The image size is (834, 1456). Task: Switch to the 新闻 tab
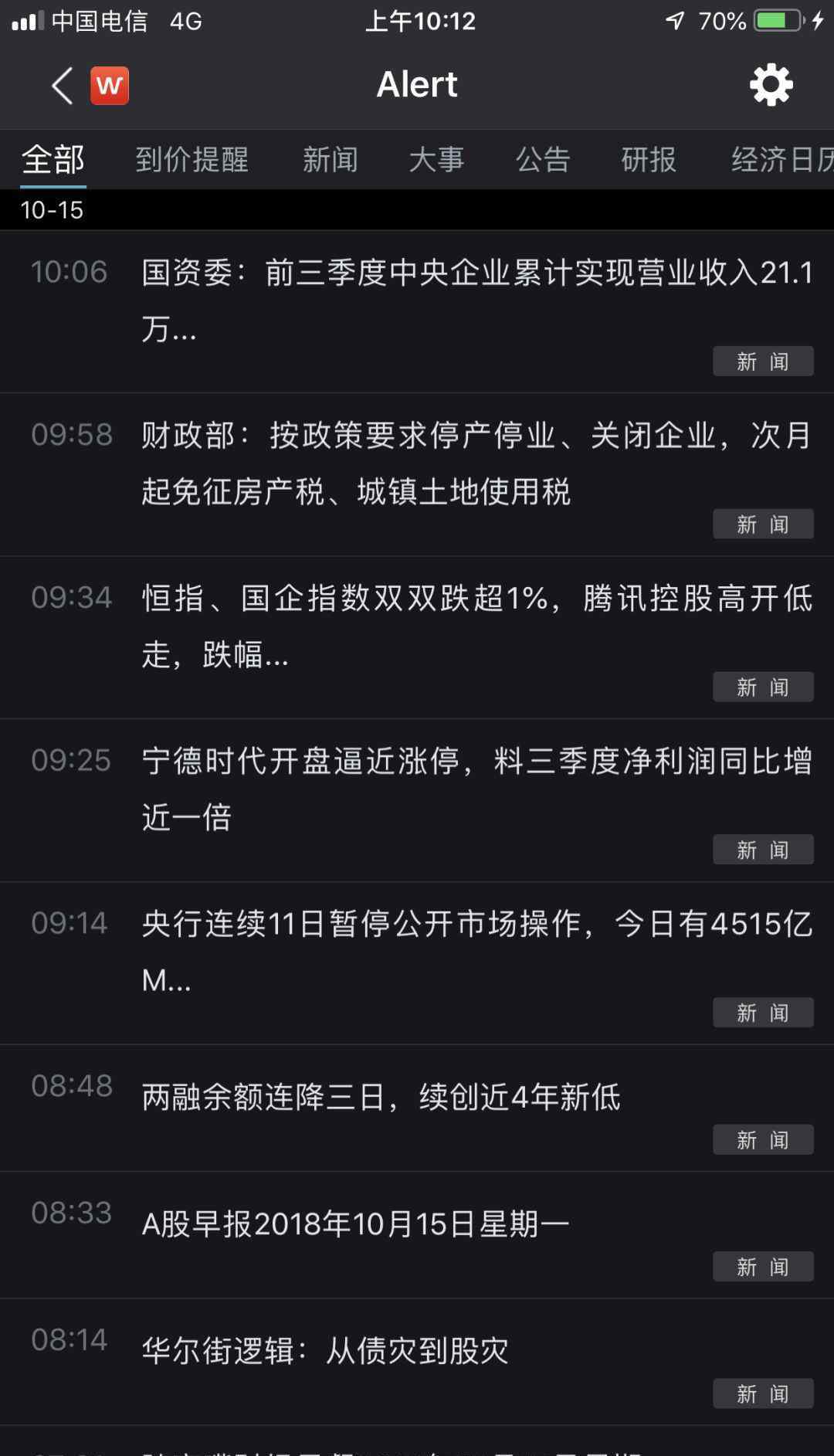(330, 160)
